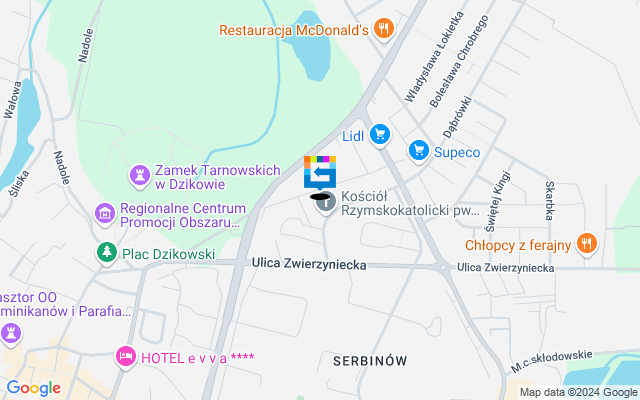The image size is (640, 400).
Task: Select the HOTEL e v v a pin
Action: click(125, 356)
